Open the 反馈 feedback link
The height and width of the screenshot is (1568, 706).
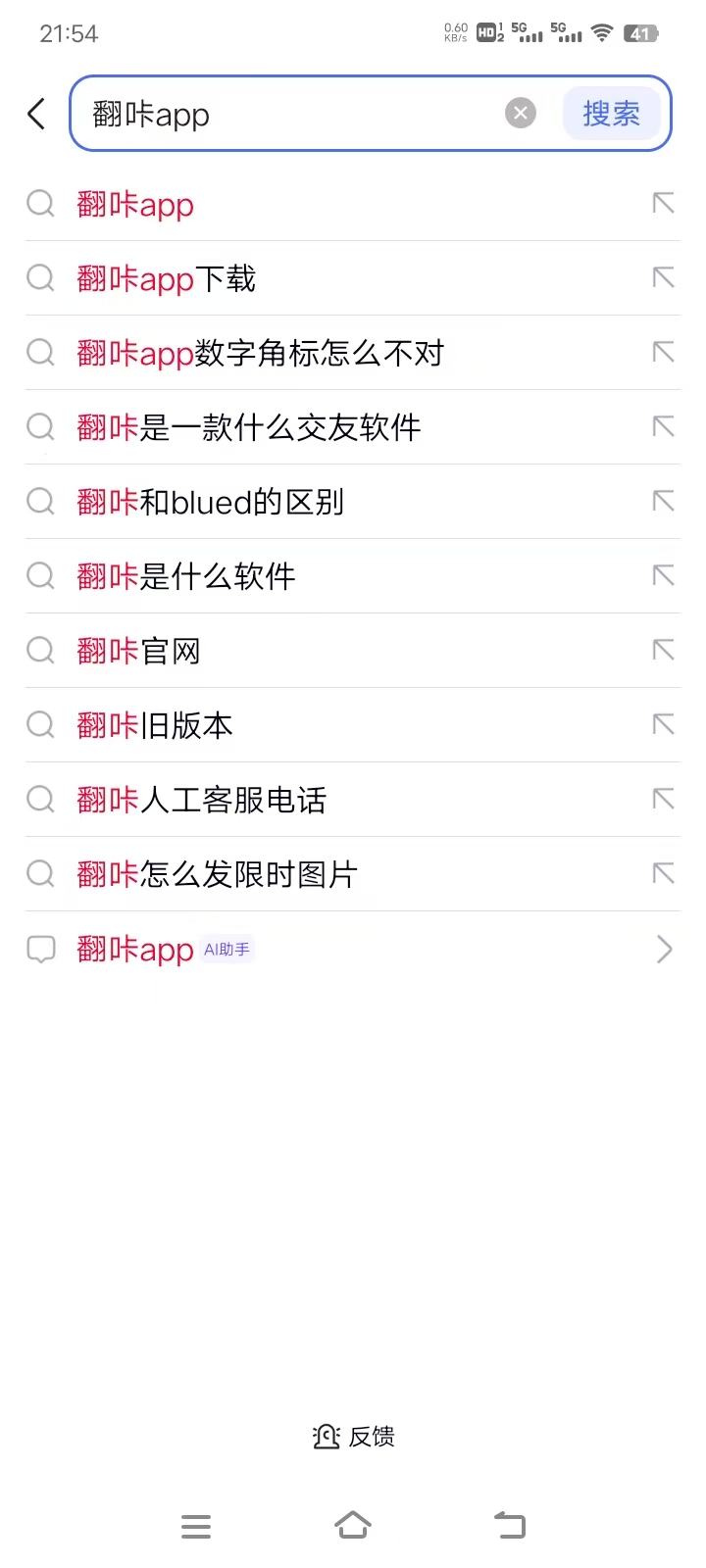click(x=353, y=1437)
